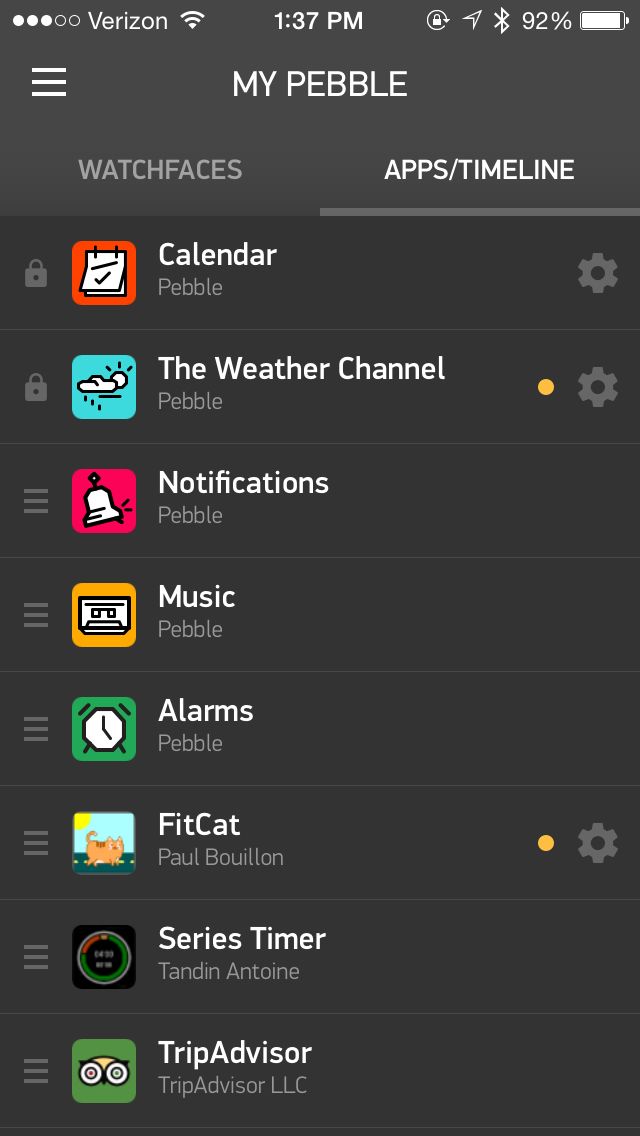Select the Apps/Timeline tab
The height and width of the screenshot is (1136, 640).
479,170
